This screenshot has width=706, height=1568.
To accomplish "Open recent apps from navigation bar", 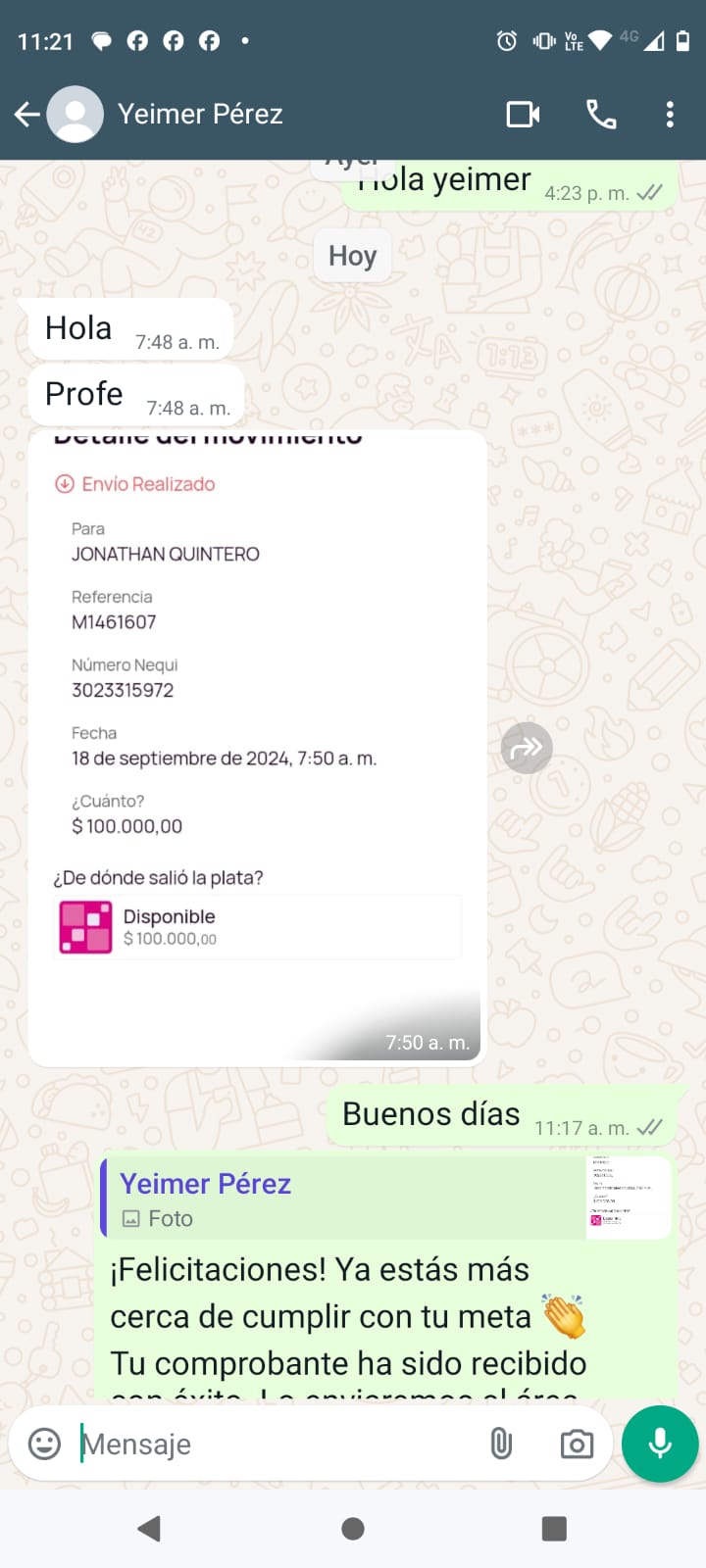I will [x=554, y=1529].
